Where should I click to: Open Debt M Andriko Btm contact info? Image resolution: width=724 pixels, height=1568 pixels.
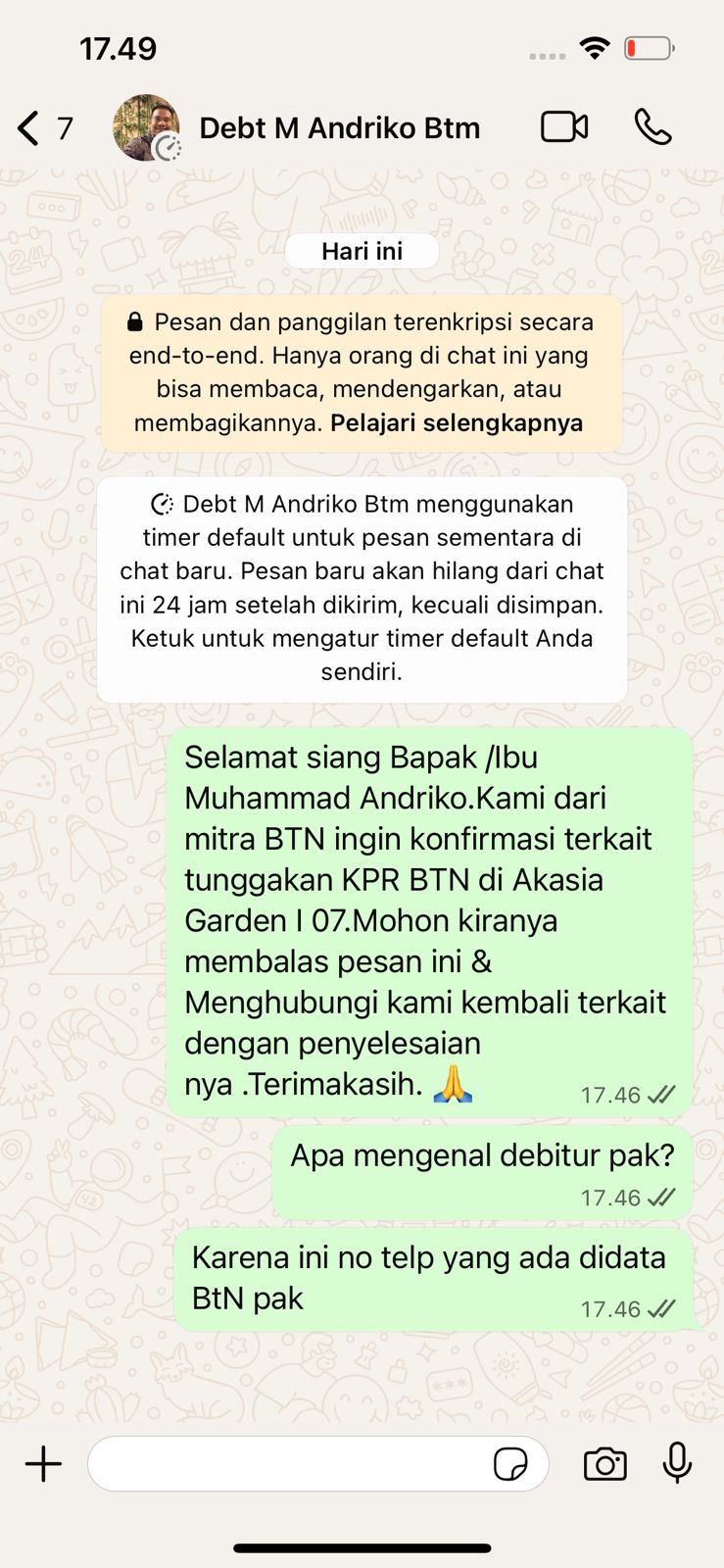(x=339, y=128)
